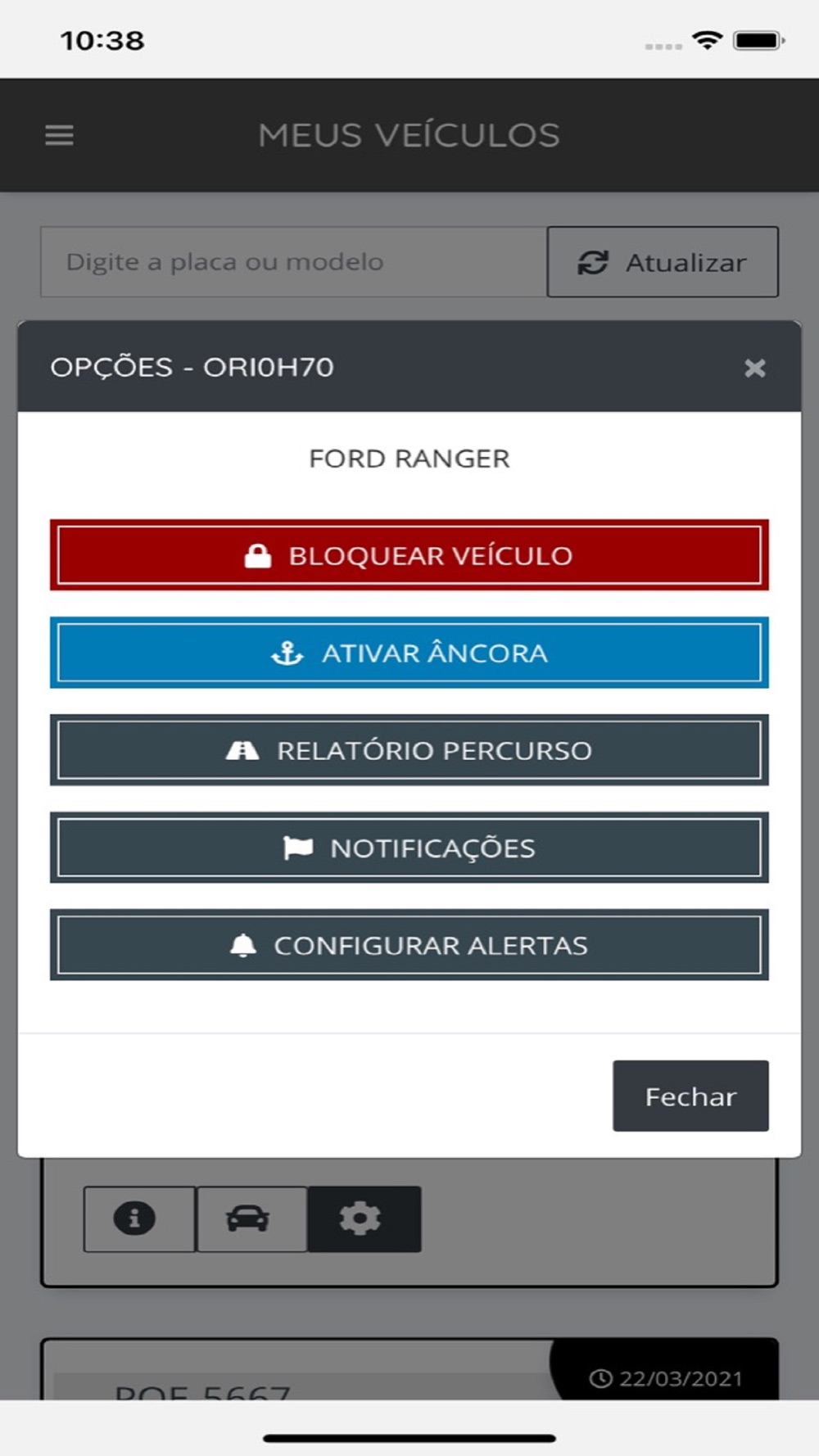
Task: Open Relatório Percurso report
Action: [409, 750]
